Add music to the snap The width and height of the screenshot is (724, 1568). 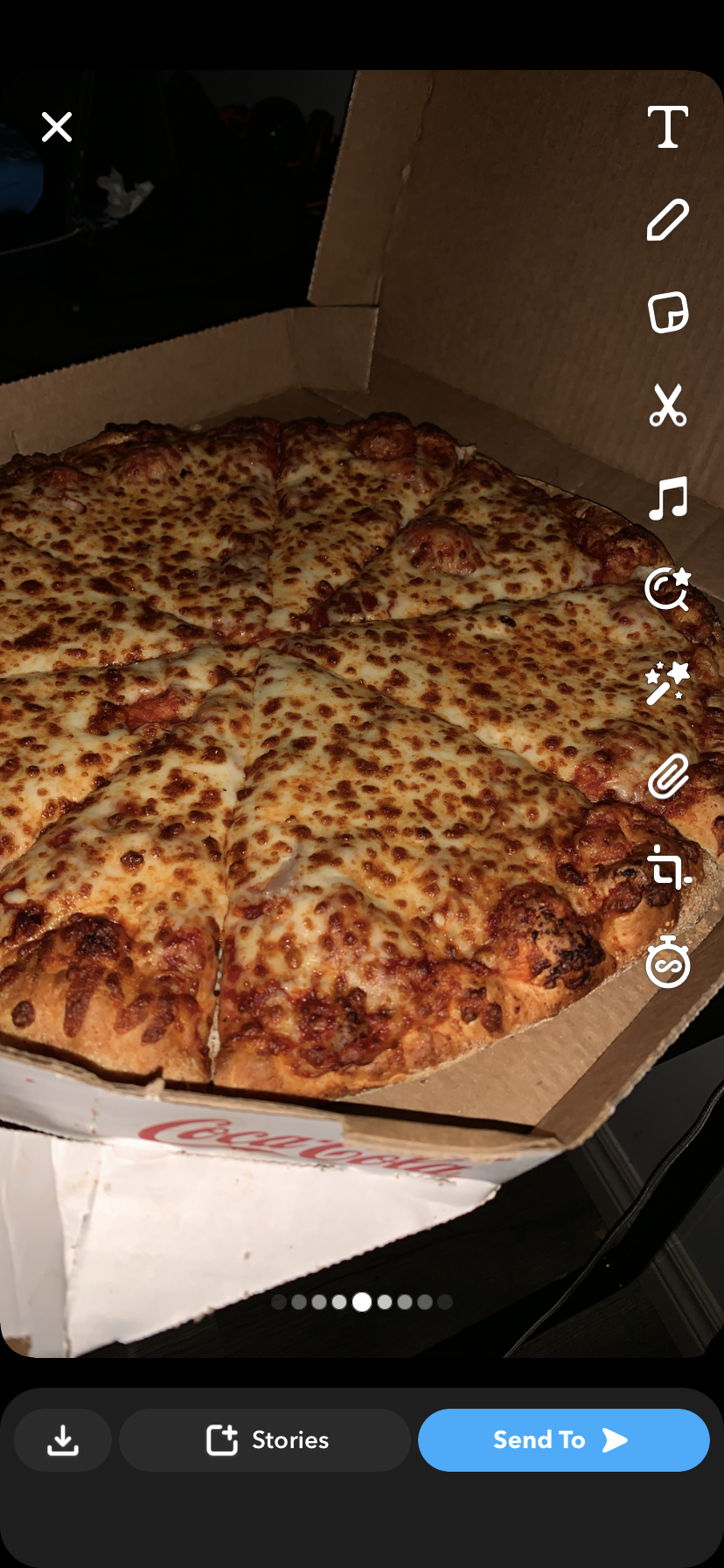(x=668, y=498)
